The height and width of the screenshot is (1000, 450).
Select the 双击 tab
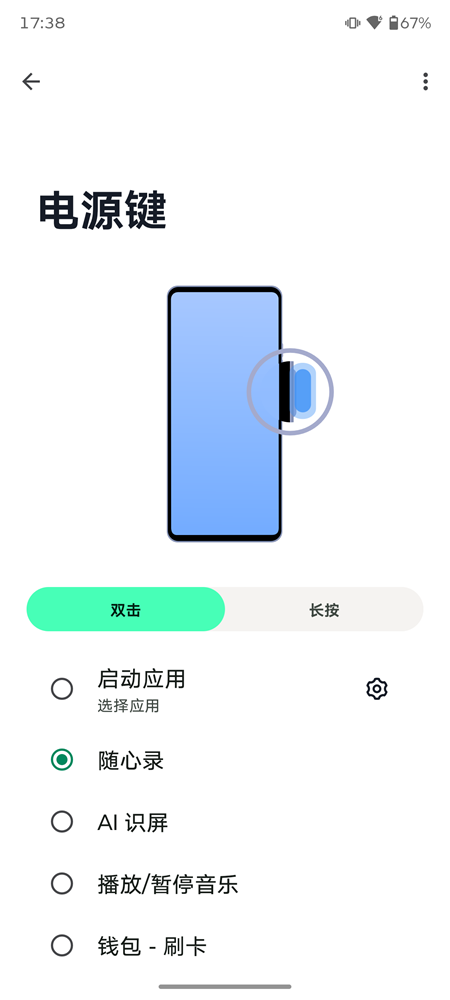point(126,610)
